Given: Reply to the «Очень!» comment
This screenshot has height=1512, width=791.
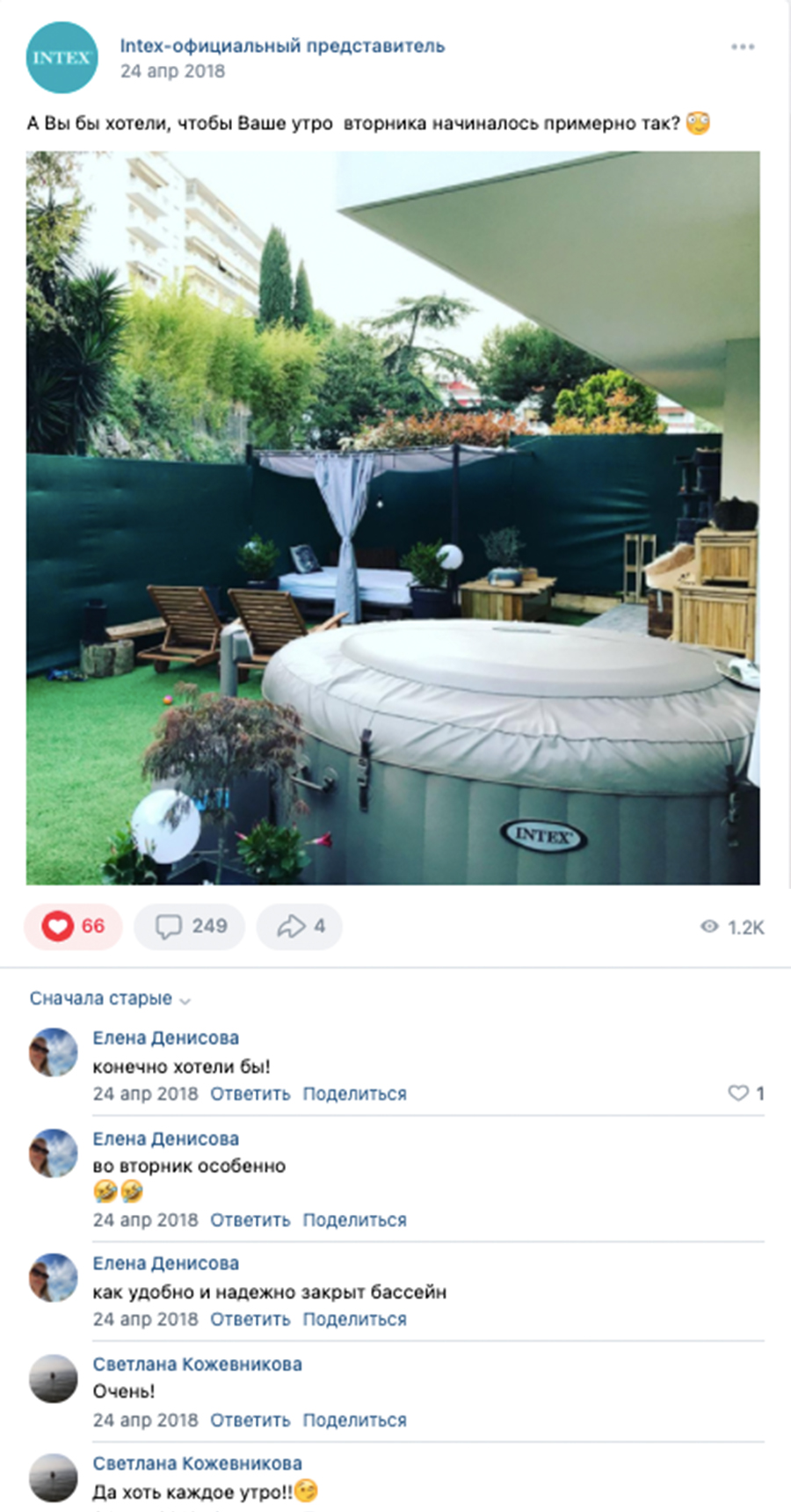Looking at the screenshot, I should [250, 1421].
